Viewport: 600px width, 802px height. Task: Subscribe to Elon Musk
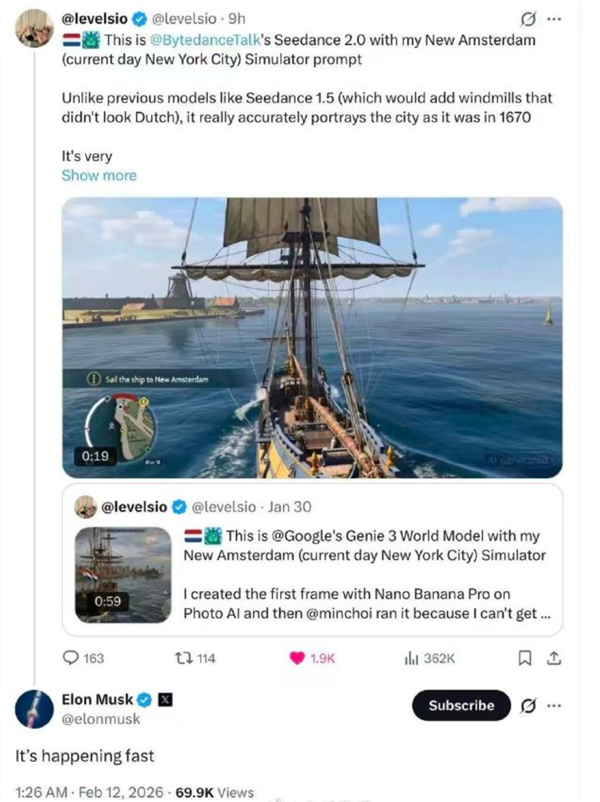(x=461, y=706)
